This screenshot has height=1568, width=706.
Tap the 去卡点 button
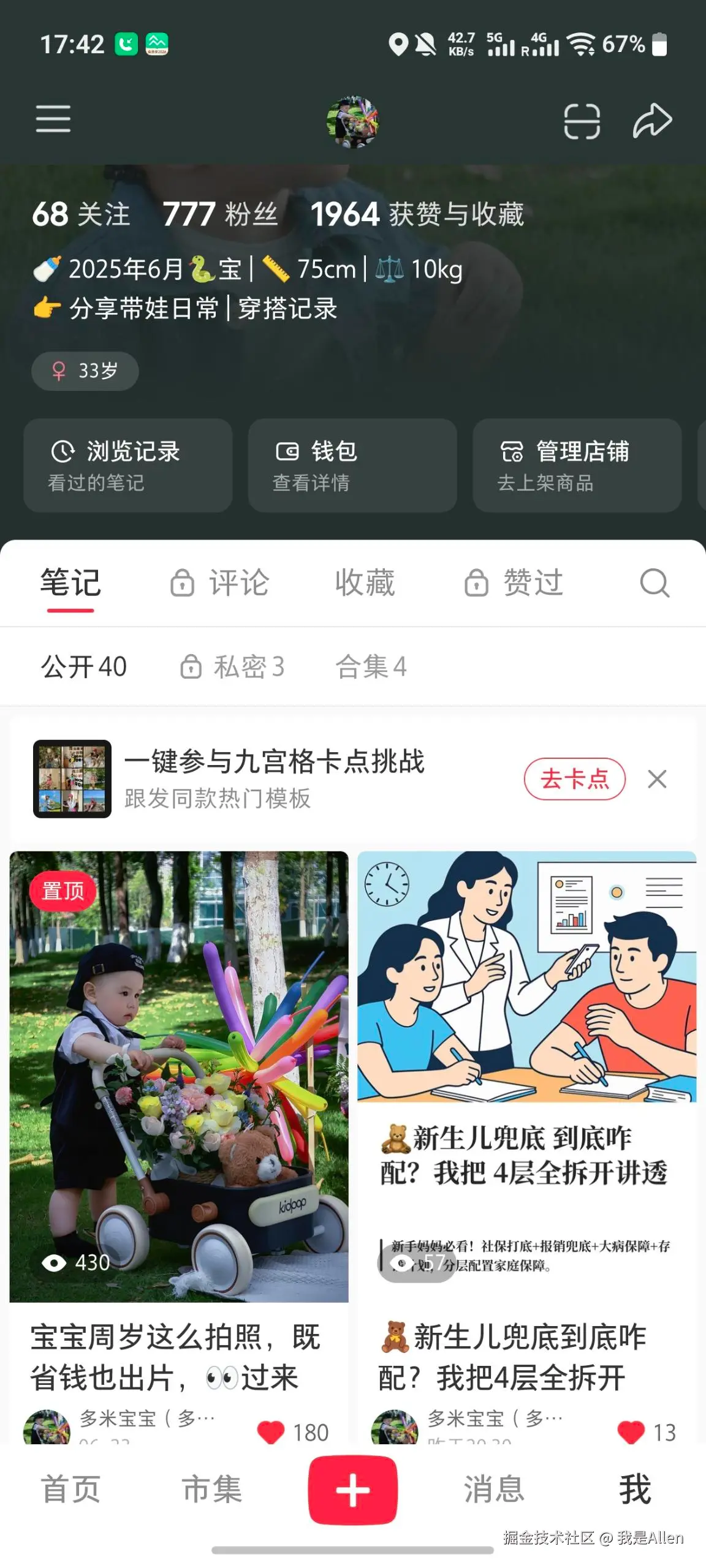pyautogui.click(x=574, y=779)
